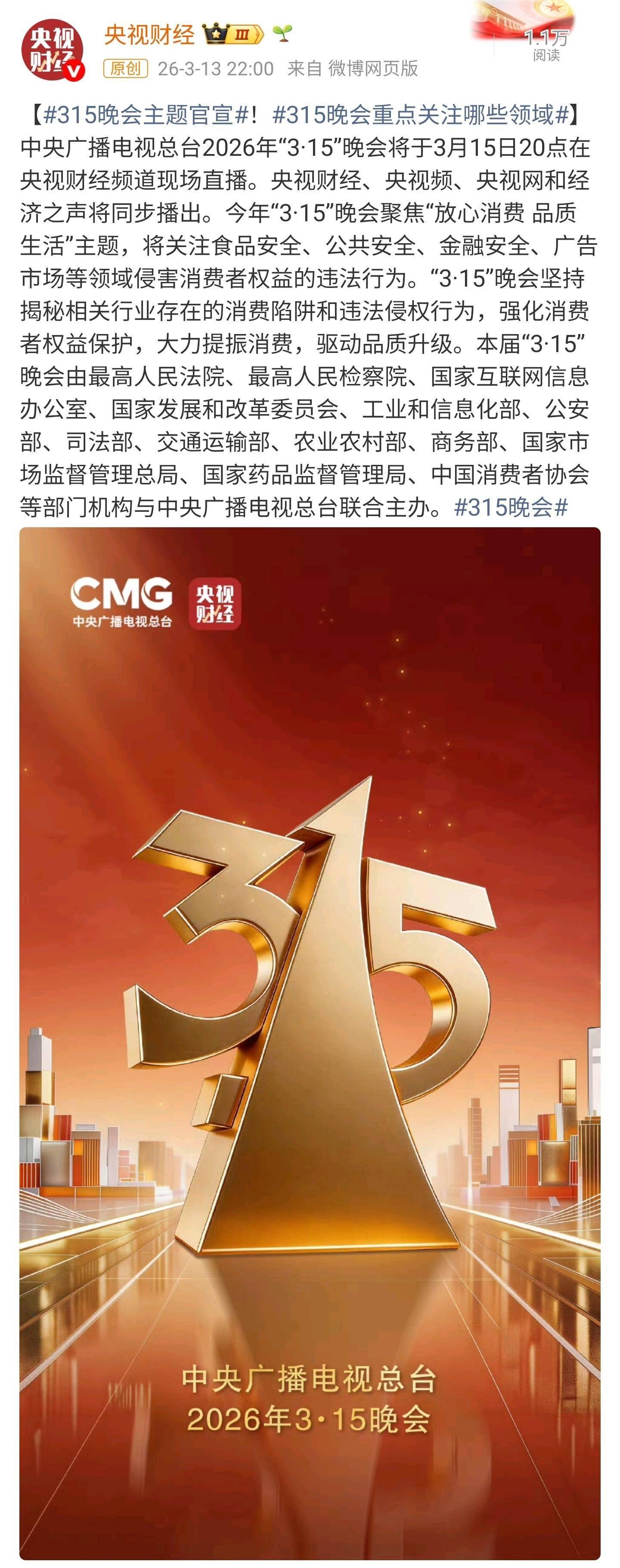This screenshot has width=620, height=1568.
Task: Open the 央视财经 account name link
Action: (x=149, y=35)
